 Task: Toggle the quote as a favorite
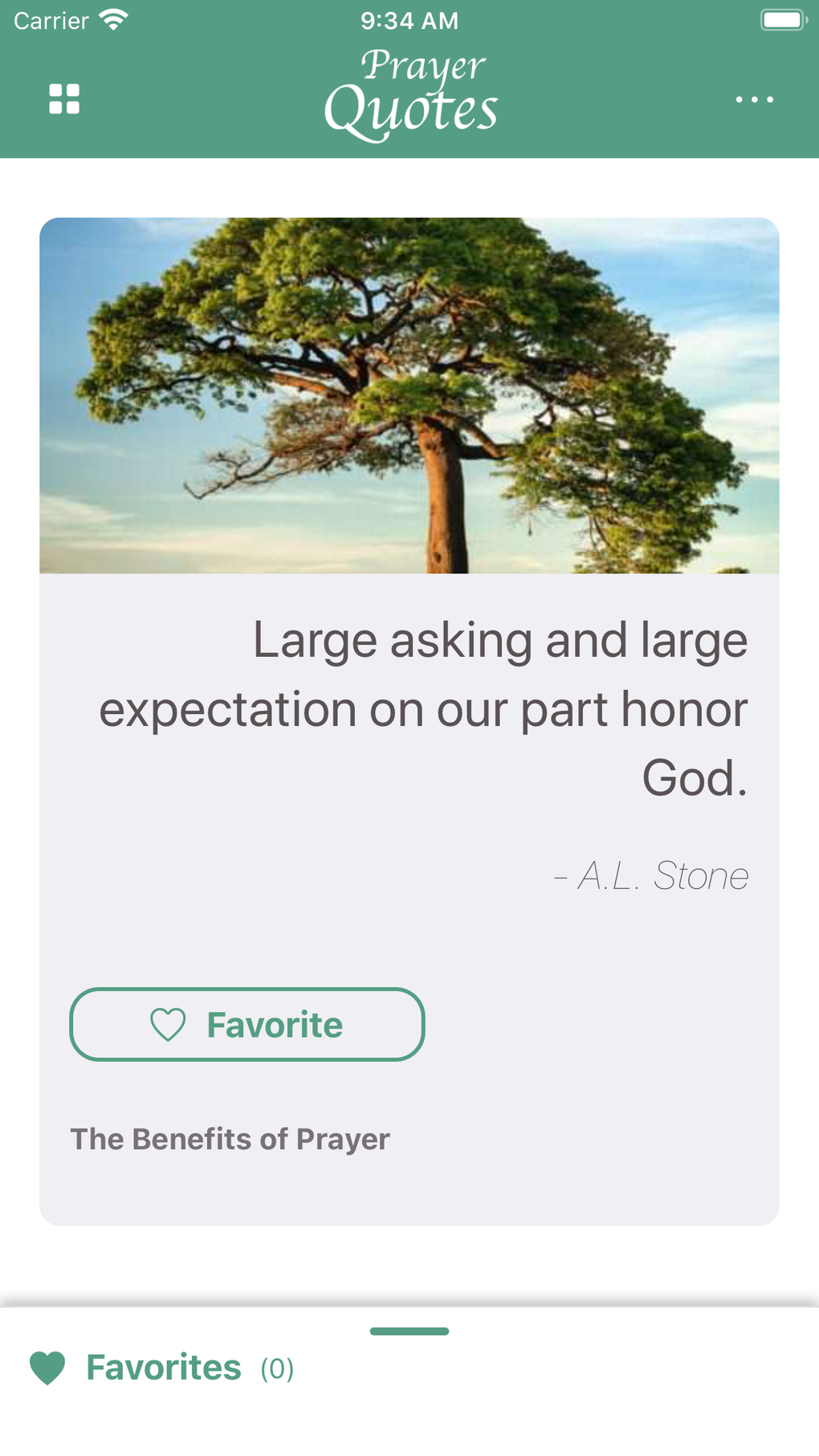click(x=247, y=1023)
